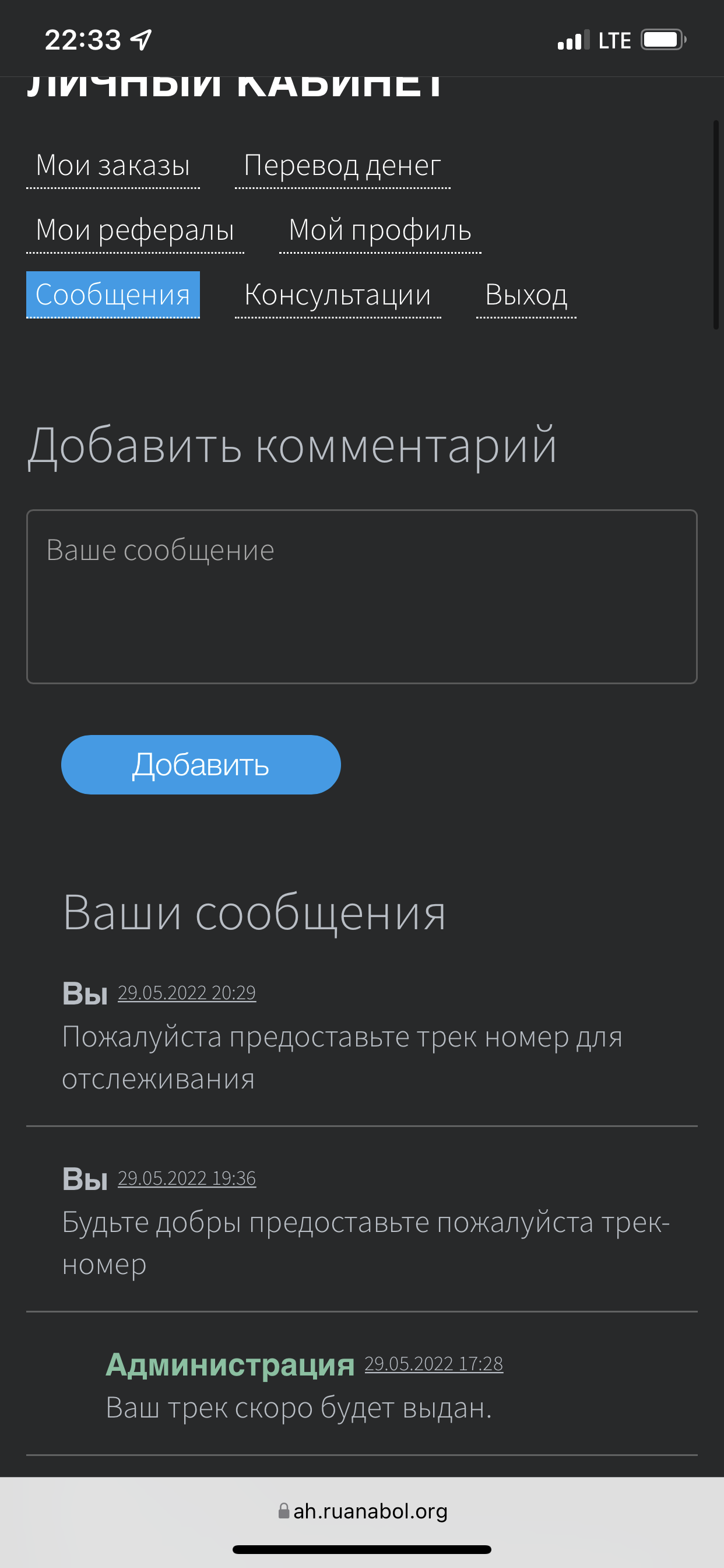Switch to Перевод денег section
This screenshot has height=1568, width=724.
point(342,166)
